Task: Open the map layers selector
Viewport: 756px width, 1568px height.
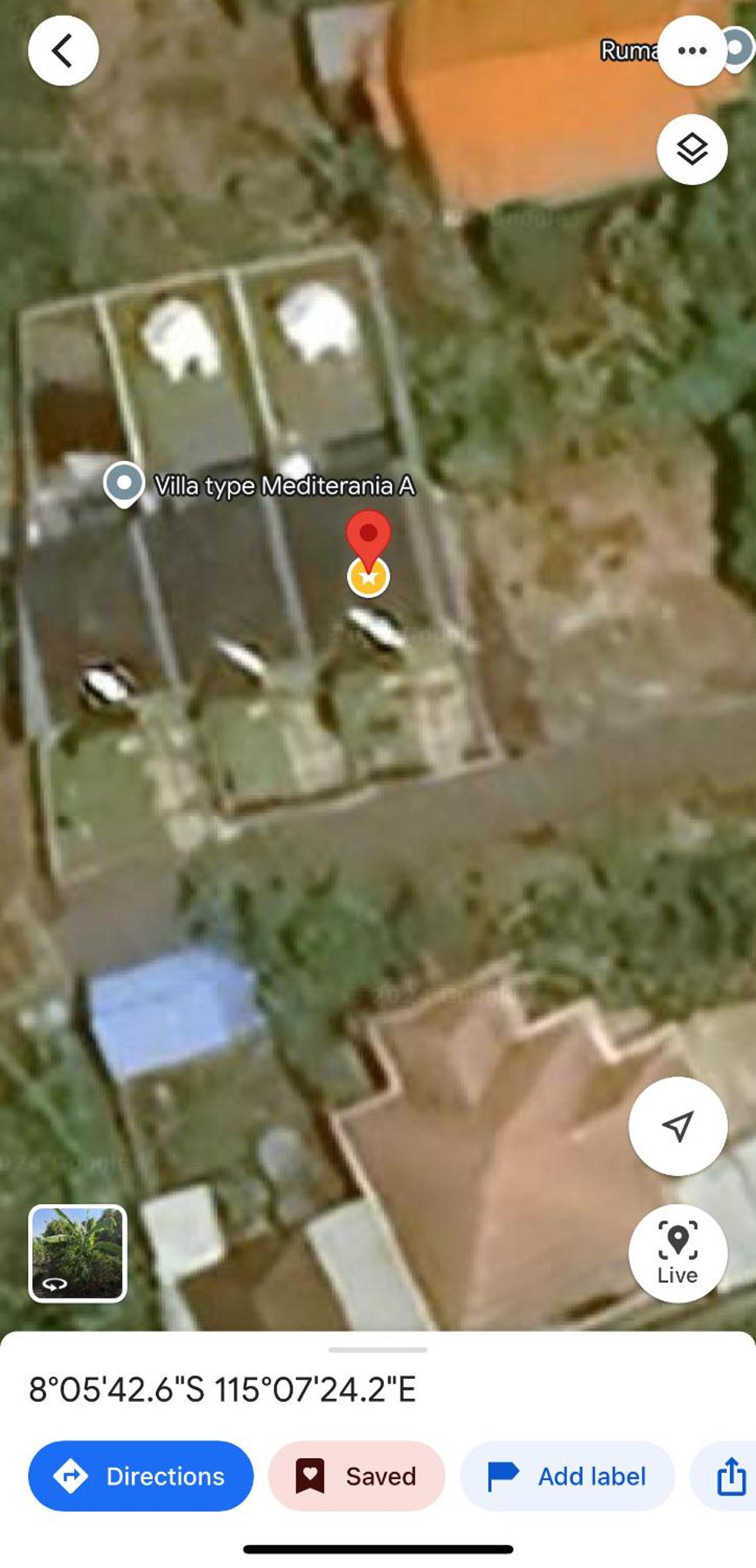Action: point(692,149)
